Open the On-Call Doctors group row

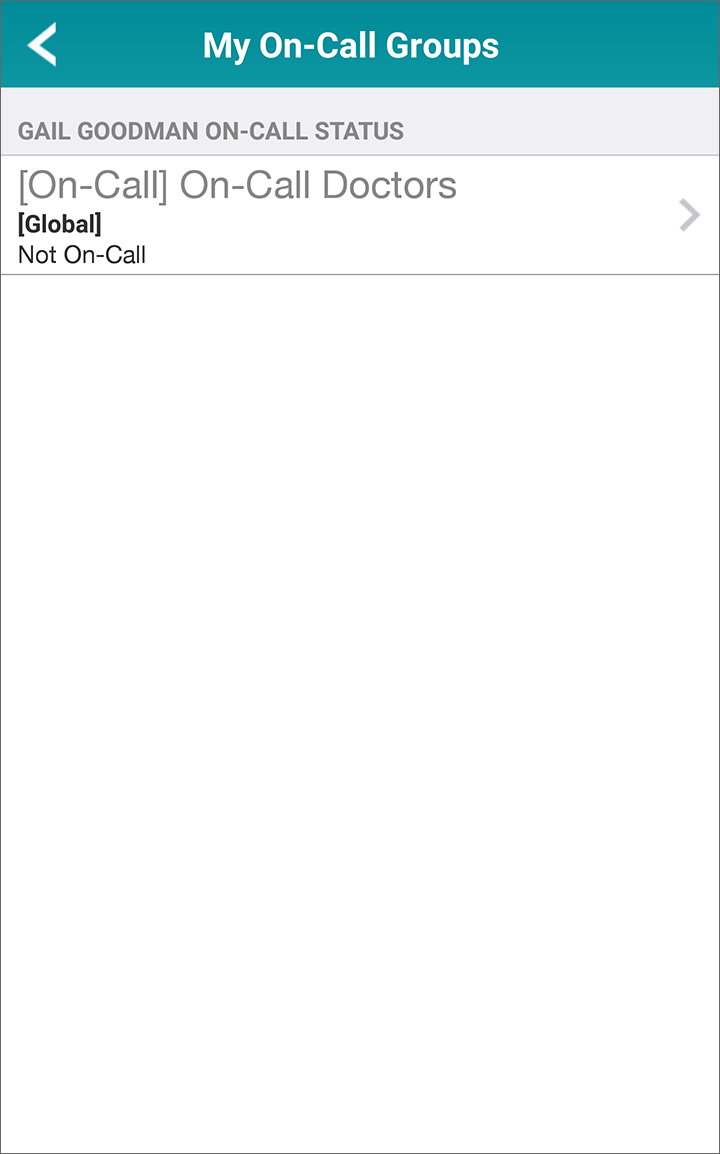360,215
